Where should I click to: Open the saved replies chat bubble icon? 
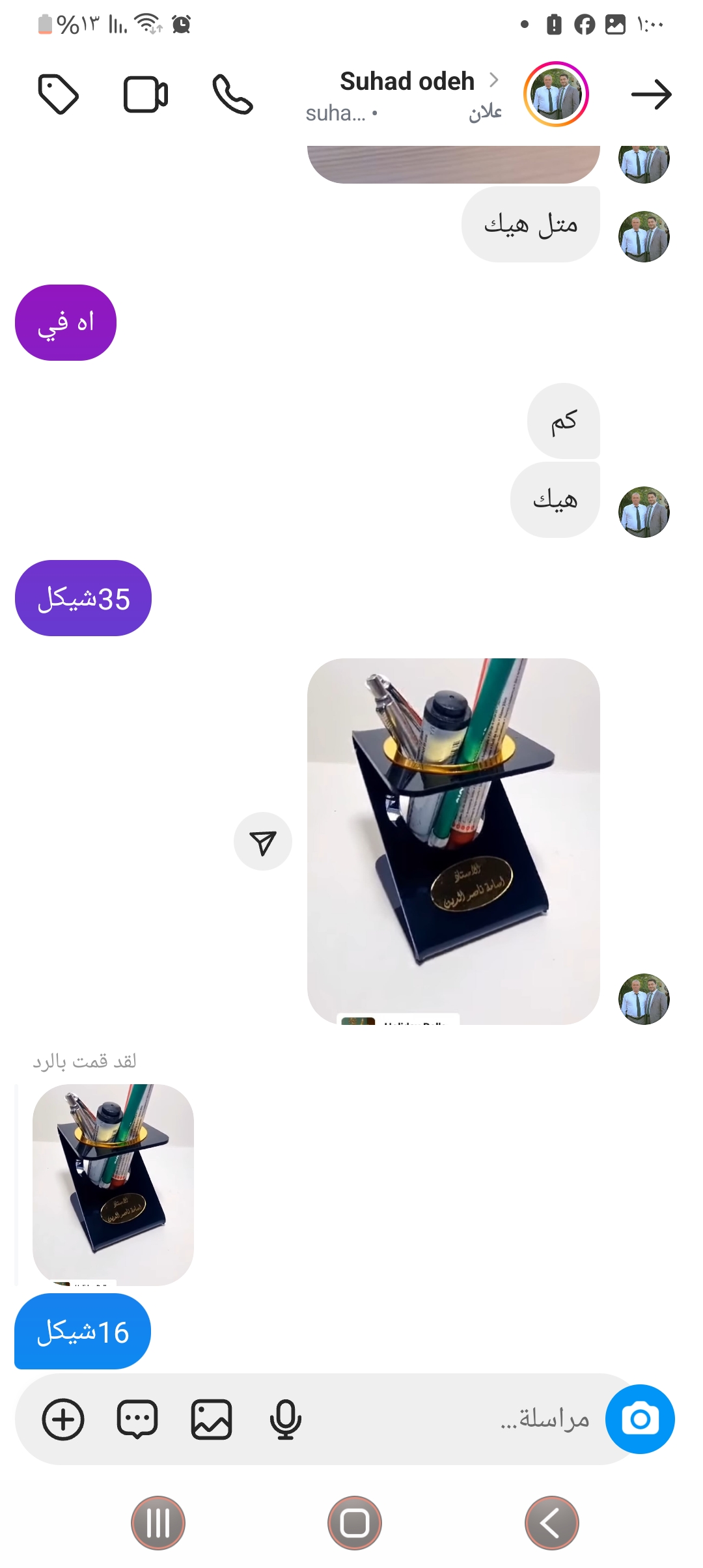[x=137, y=1419]
